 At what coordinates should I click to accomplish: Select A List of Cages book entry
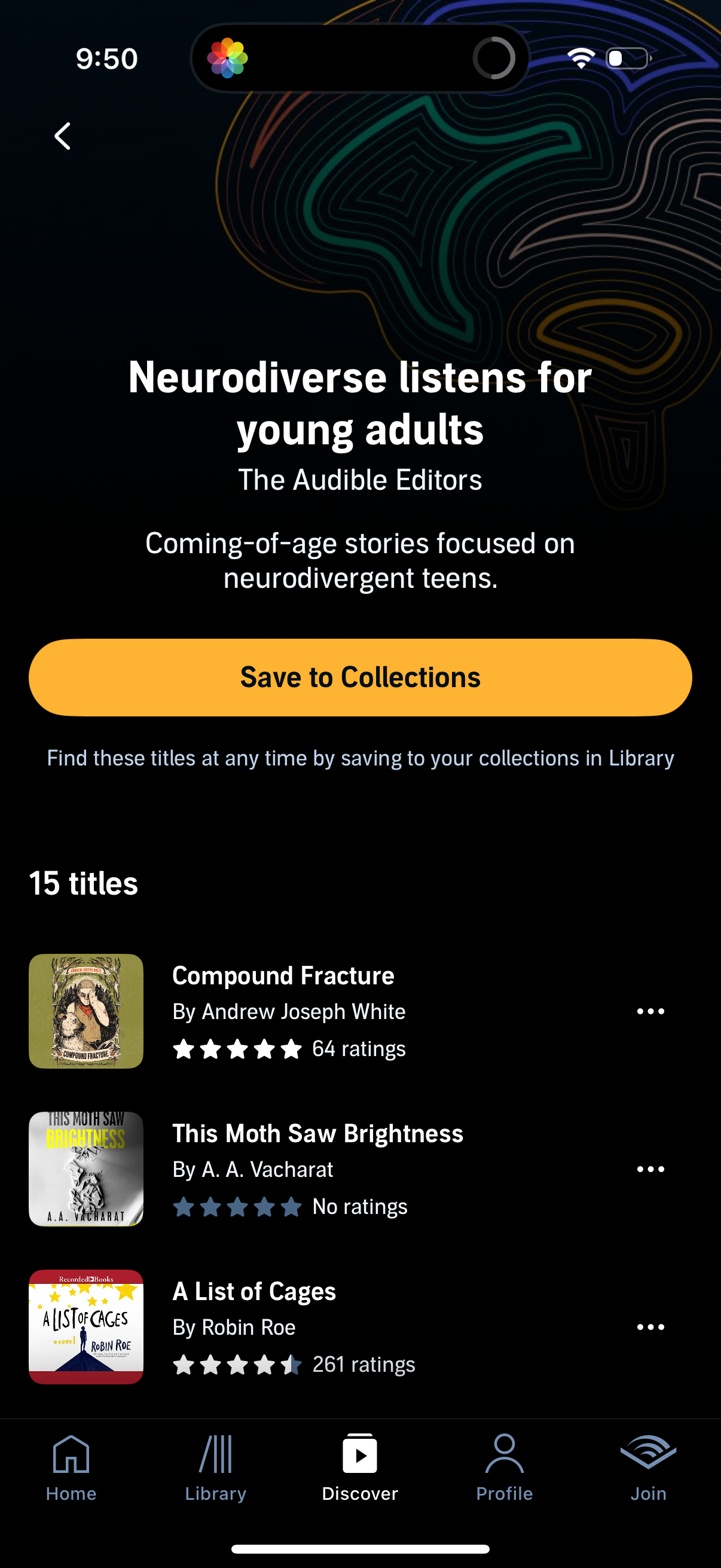(x=253, y=1291)
